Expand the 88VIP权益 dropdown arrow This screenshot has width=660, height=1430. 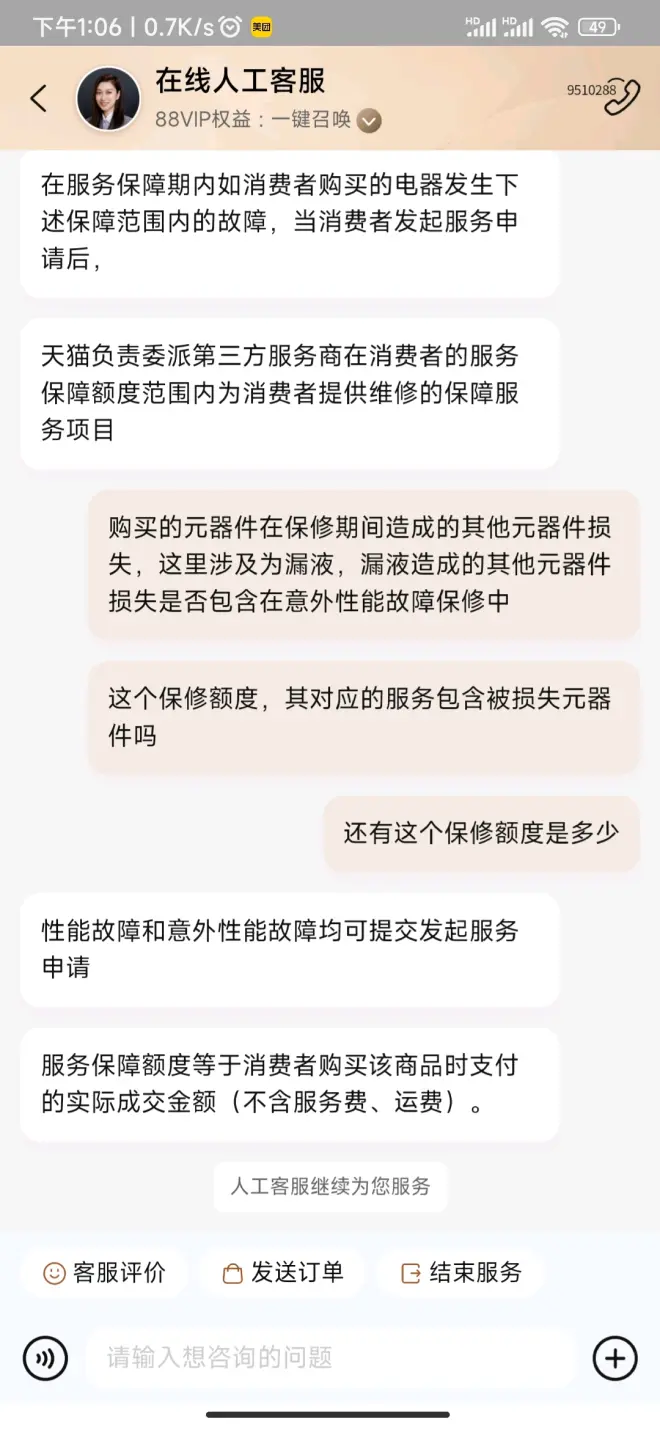point(369,121)
